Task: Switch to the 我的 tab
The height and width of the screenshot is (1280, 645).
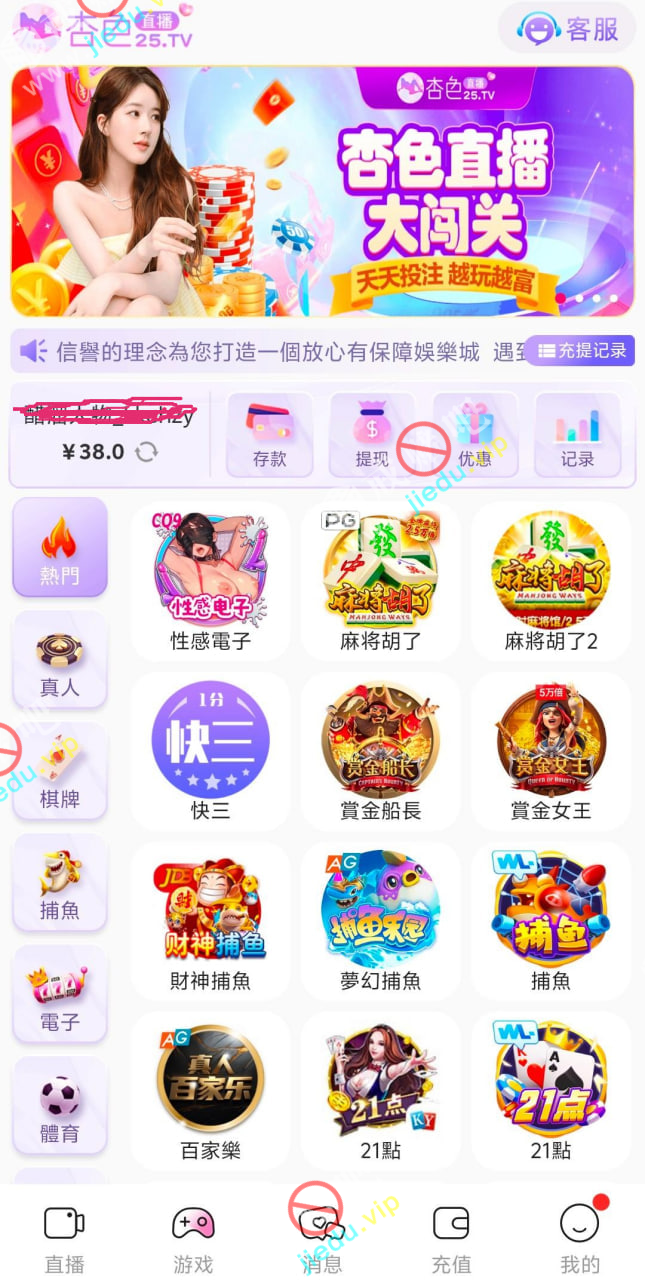Action: point(580,1238)
